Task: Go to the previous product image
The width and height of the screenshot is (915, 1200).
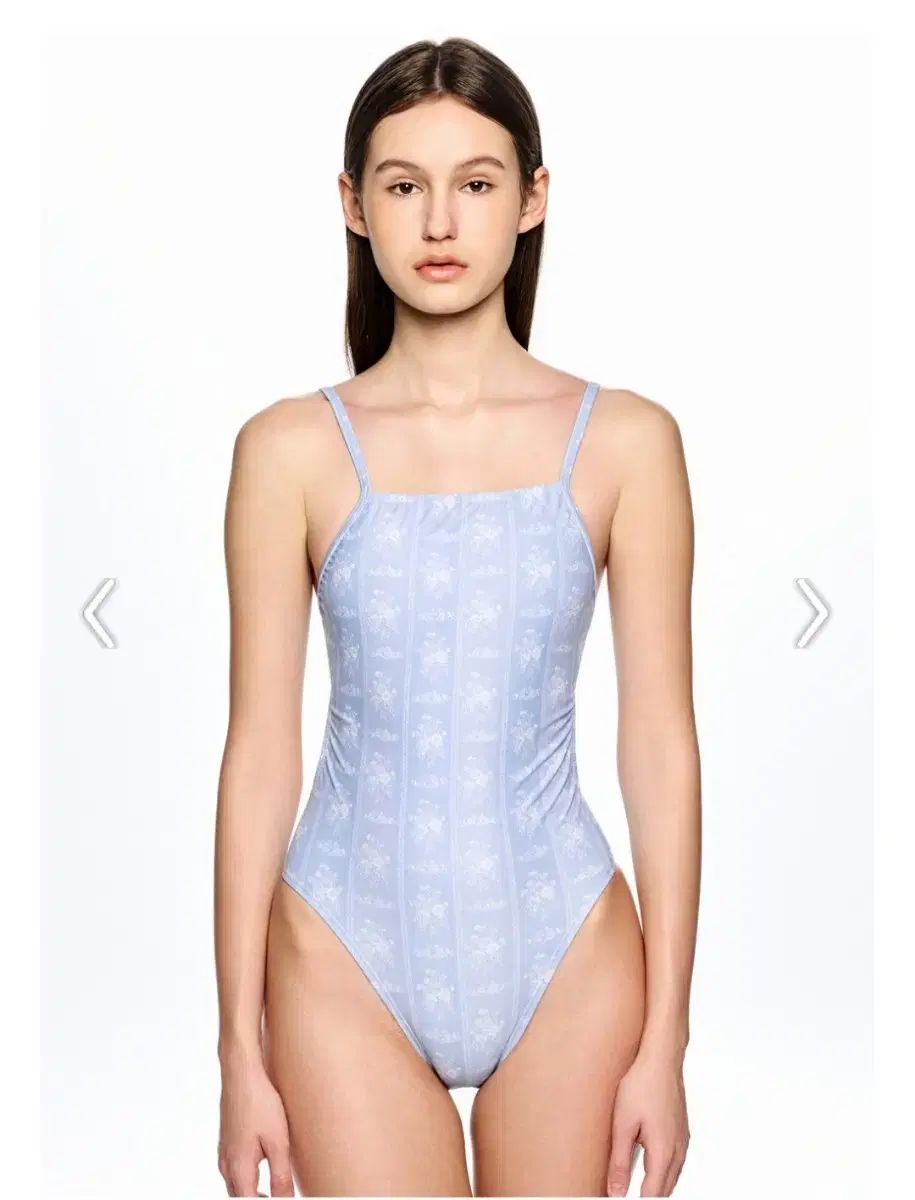Action: click(99, 613)
